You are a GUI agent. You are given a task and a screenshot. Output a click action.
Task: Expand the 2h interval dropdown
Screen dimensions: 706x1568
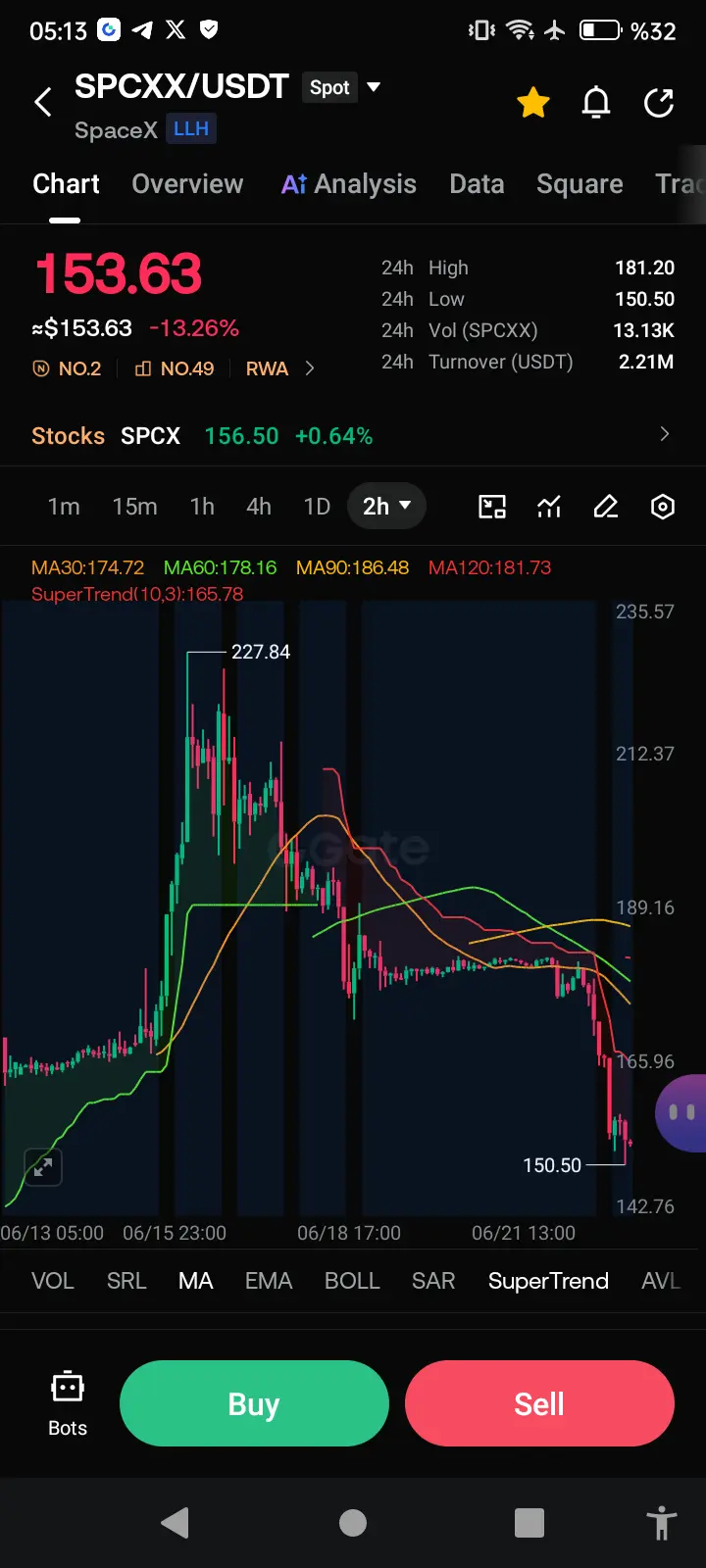[x=386, y=507]
